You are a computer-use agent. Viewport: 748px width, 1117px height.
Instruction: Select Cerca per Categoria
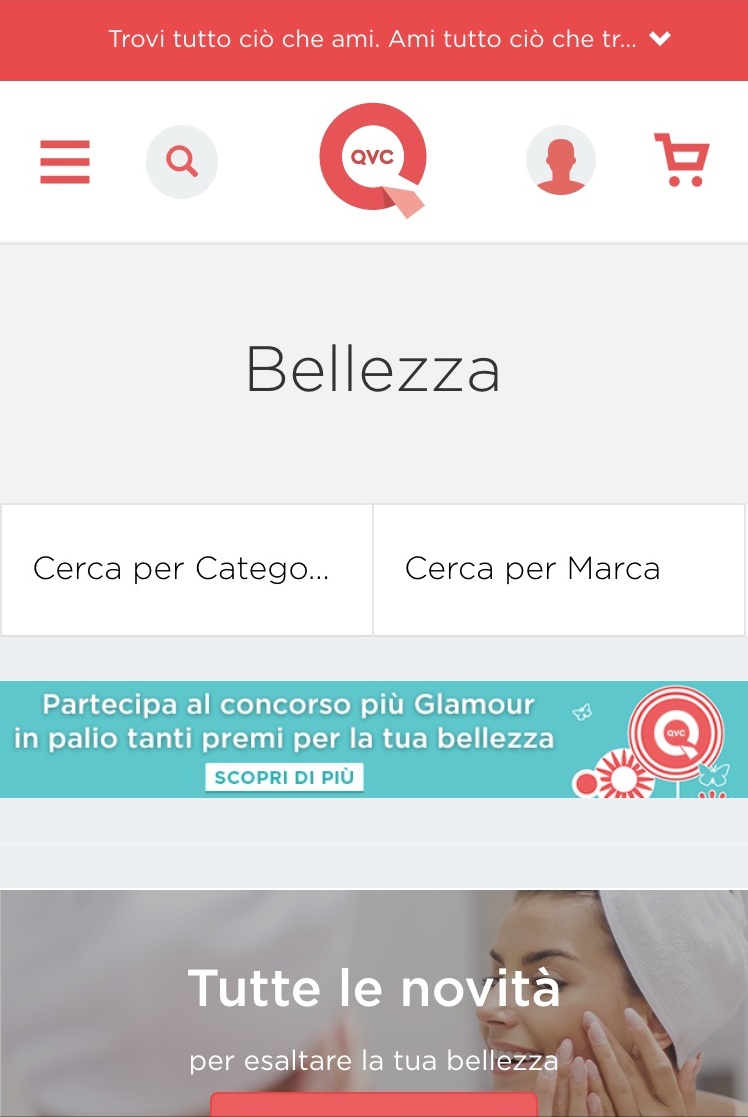(x=187, y=569)
